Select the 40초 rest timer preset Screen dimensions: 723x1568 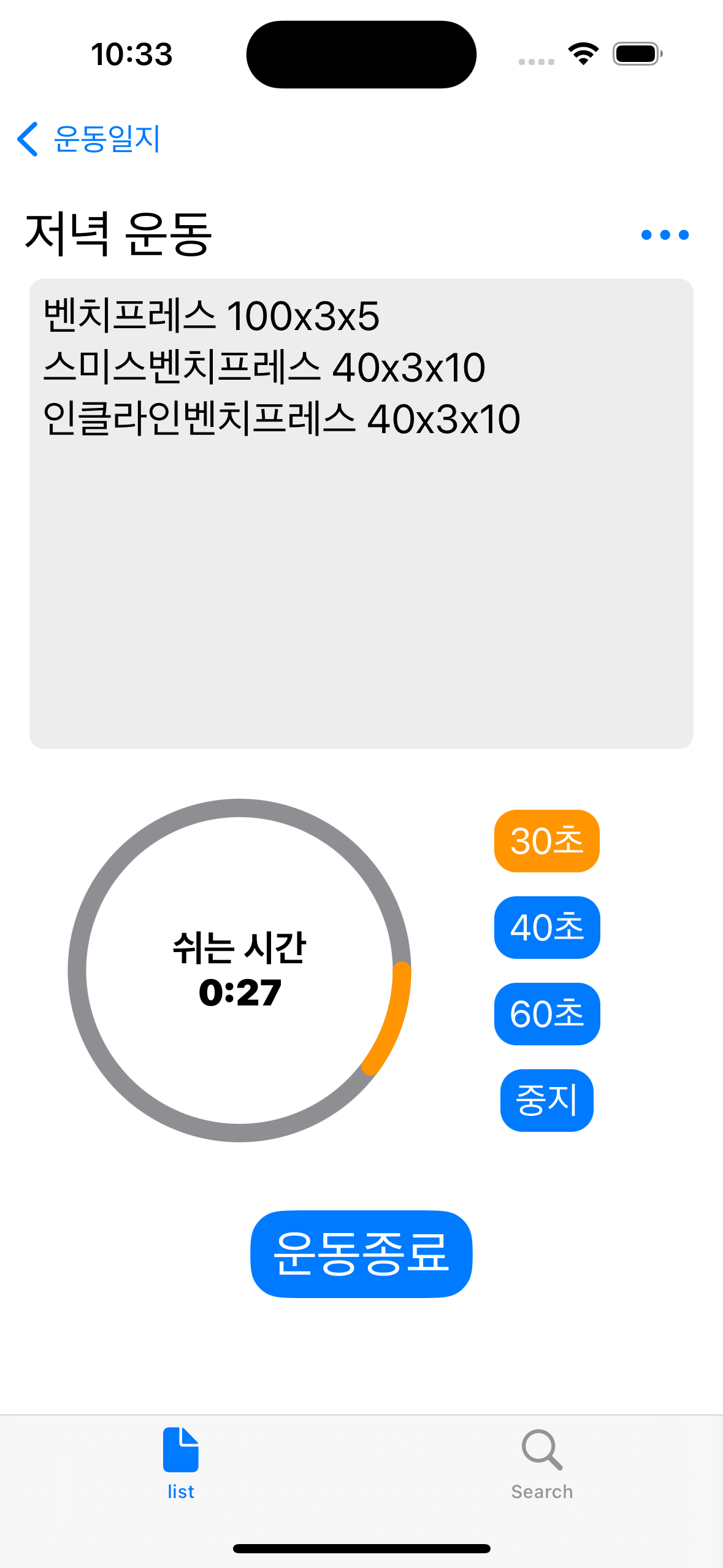click(x=546, y=928)
